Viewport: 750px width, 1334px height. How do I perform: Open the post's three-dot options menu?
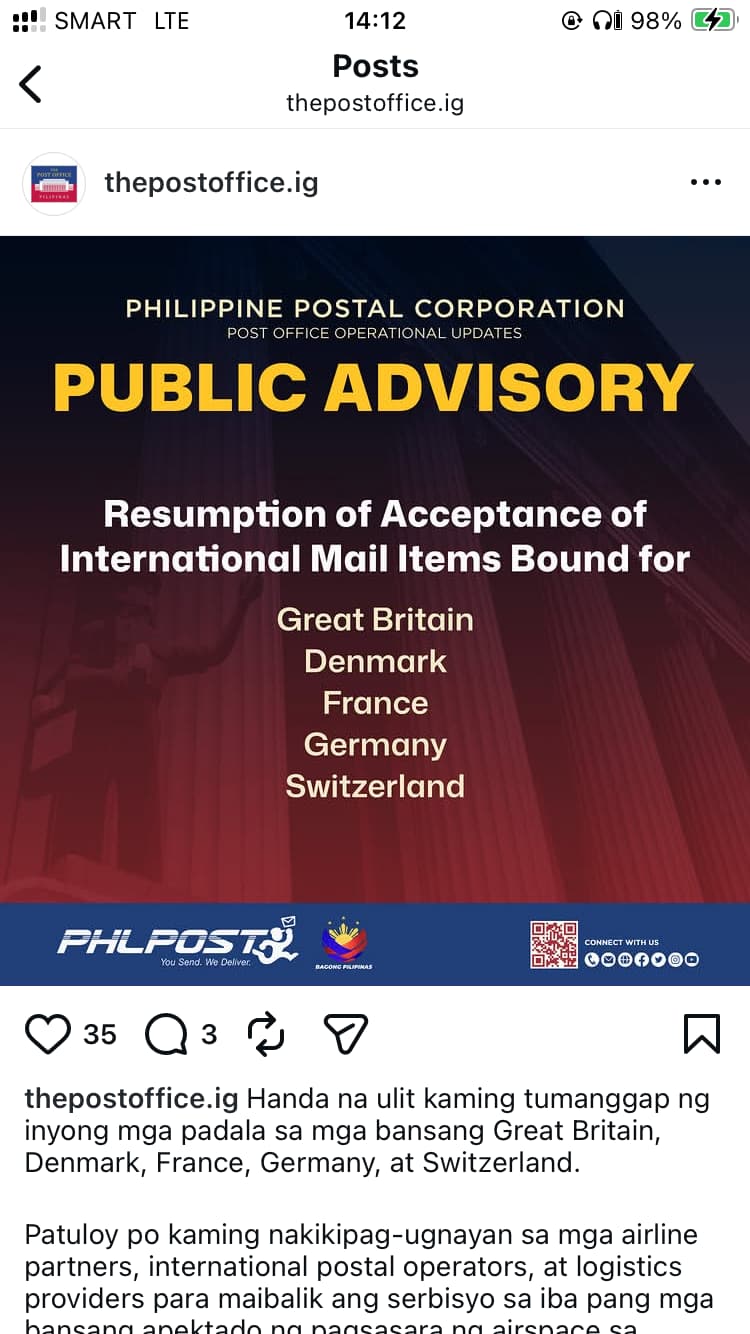point(705,183)
